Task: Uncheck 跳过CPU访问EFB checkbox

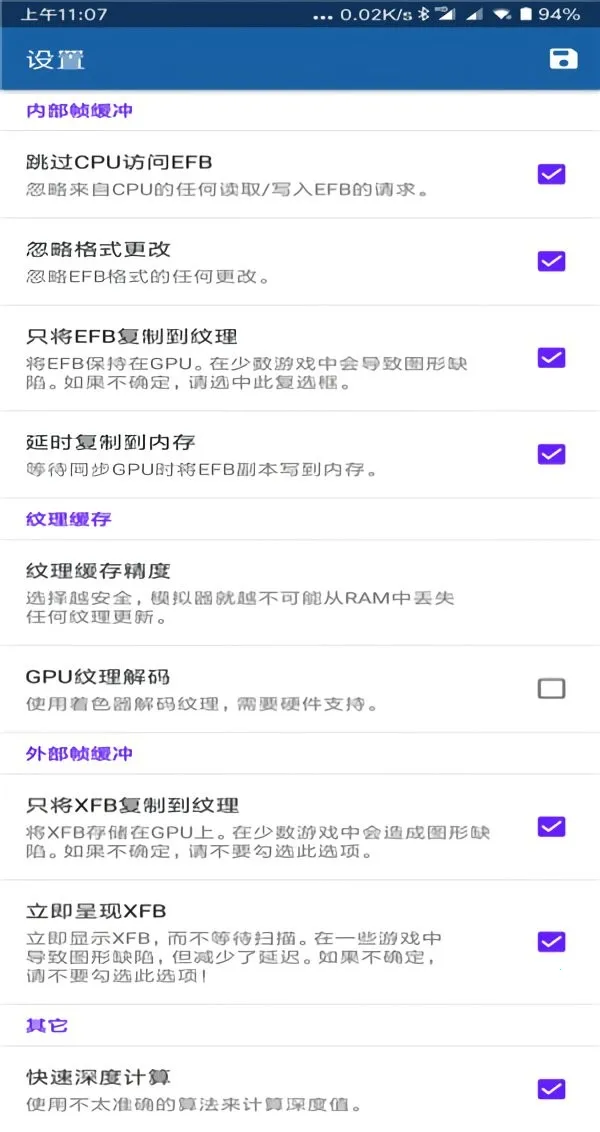Action: coord(551,174)
